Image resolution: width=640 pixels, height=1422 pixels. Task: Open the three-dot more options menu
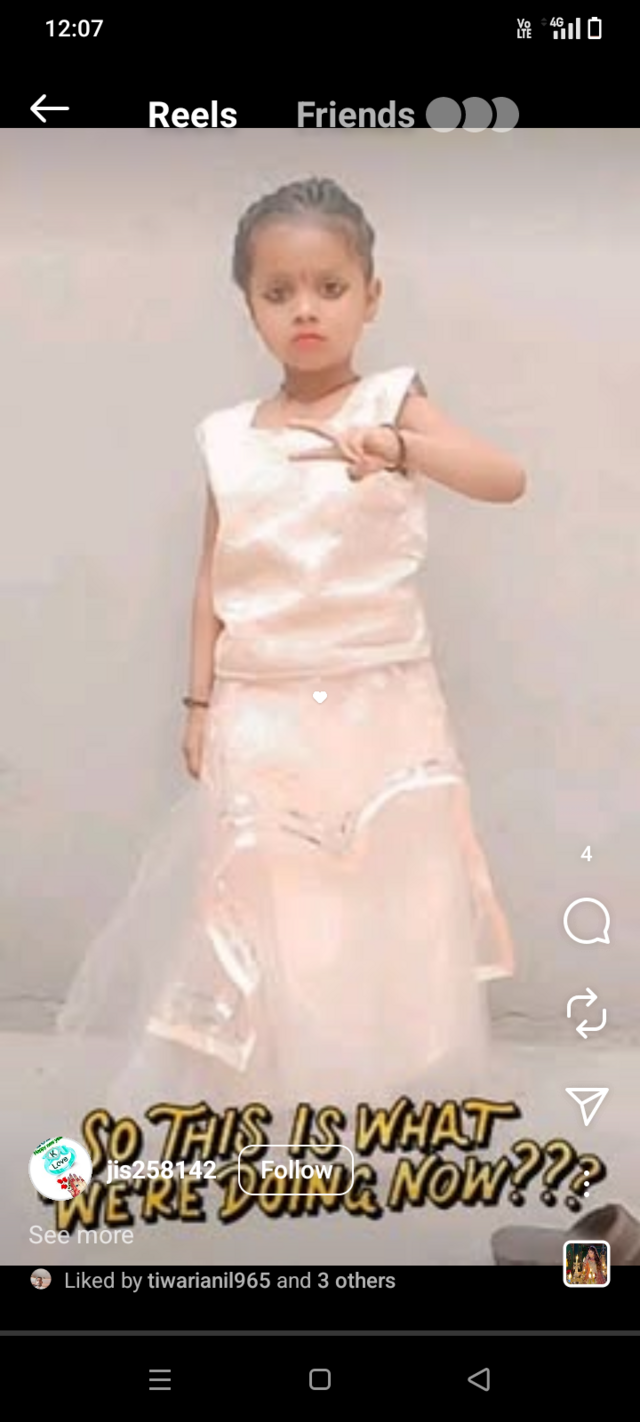[x=587, y=1185]
